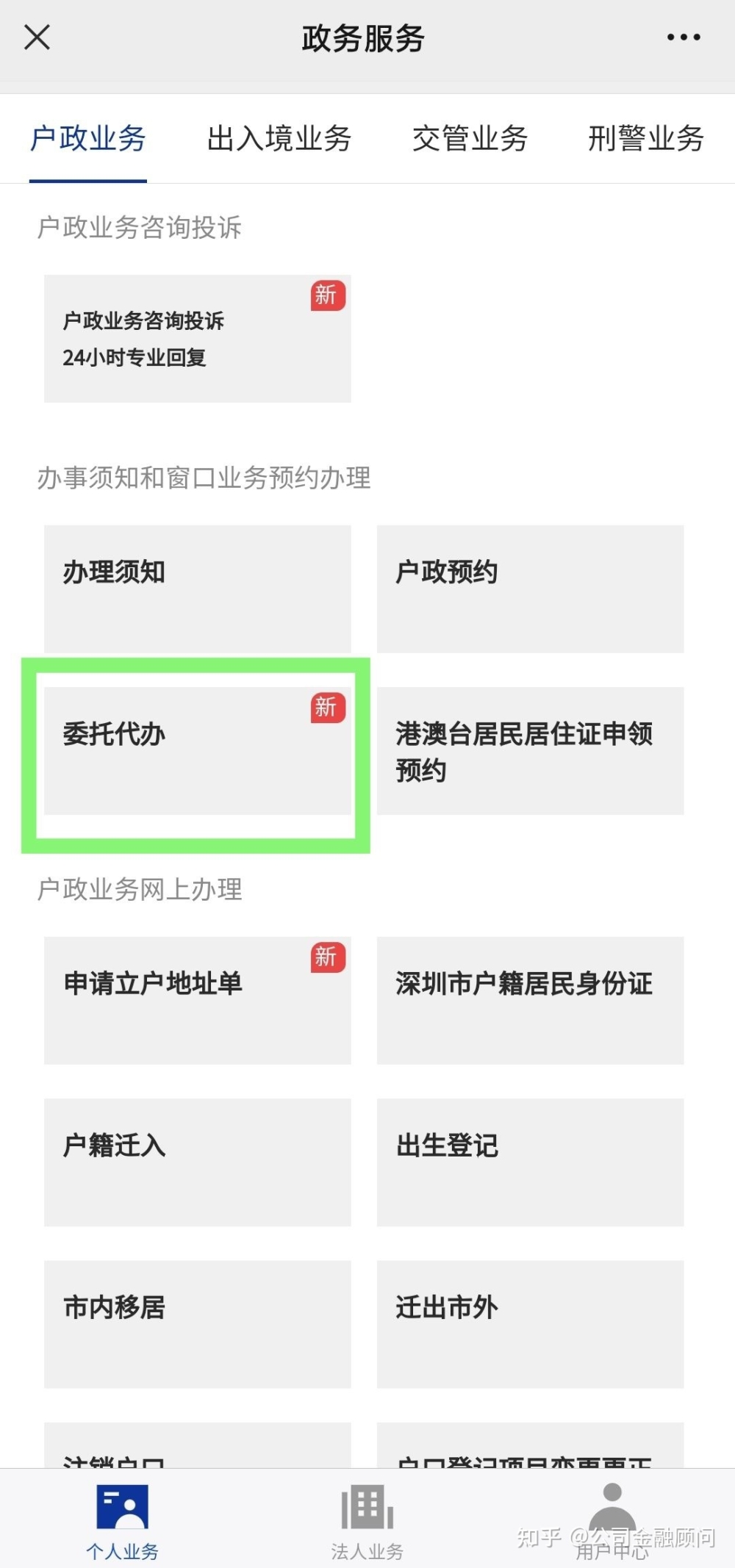Open the 户政预约 card

pos(531,589)
